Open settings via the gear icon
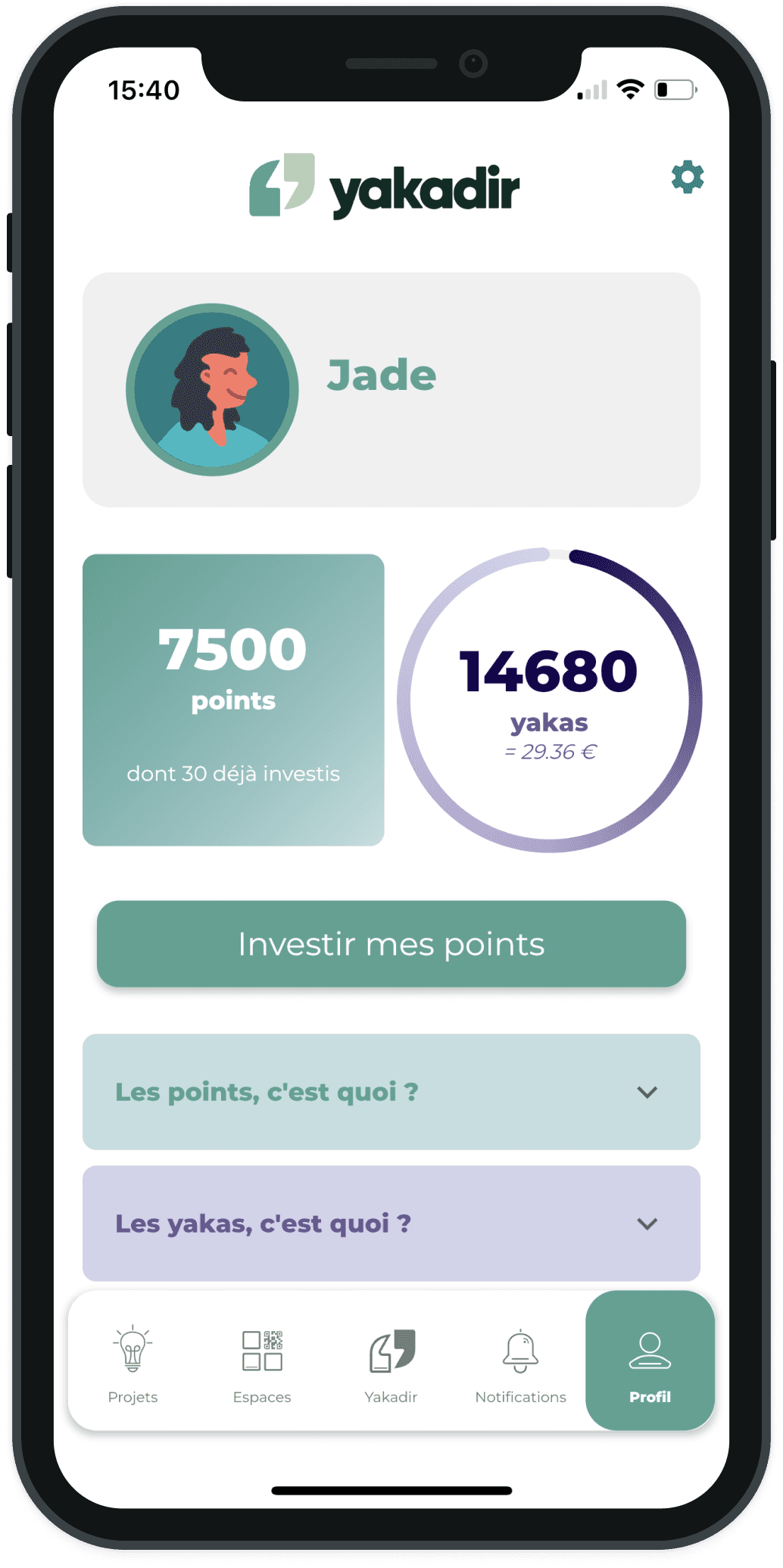The width and height of the screenshot is (783, 1568). [688, 177]
